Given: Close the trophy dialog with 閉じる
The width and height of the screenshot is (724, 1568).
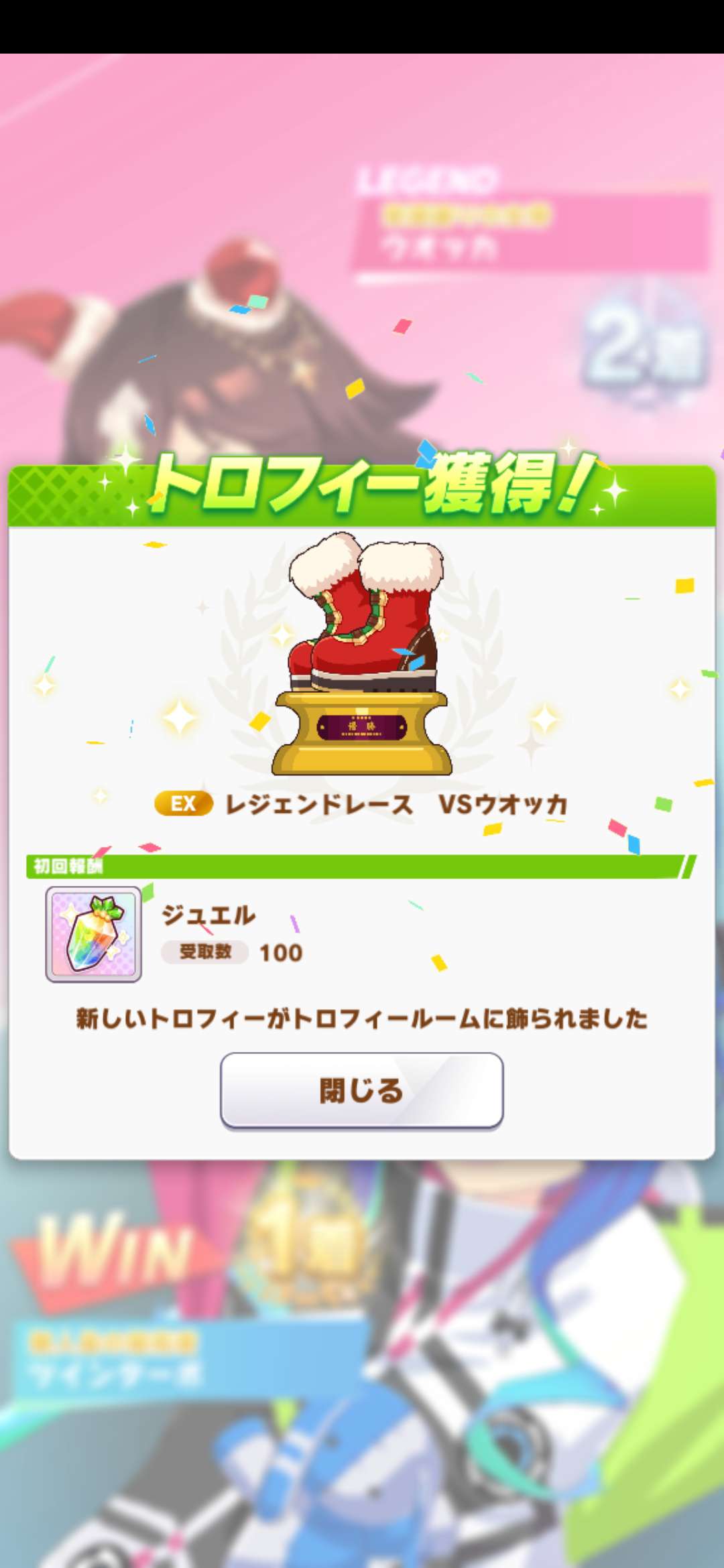Looking at the screenshot, I should tap(361, 1090).
